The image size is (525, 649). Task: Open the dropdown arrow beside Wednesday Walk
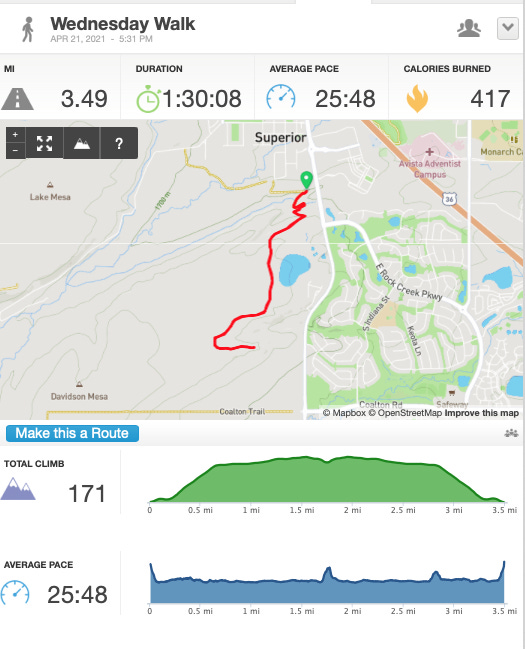(508, 29)
